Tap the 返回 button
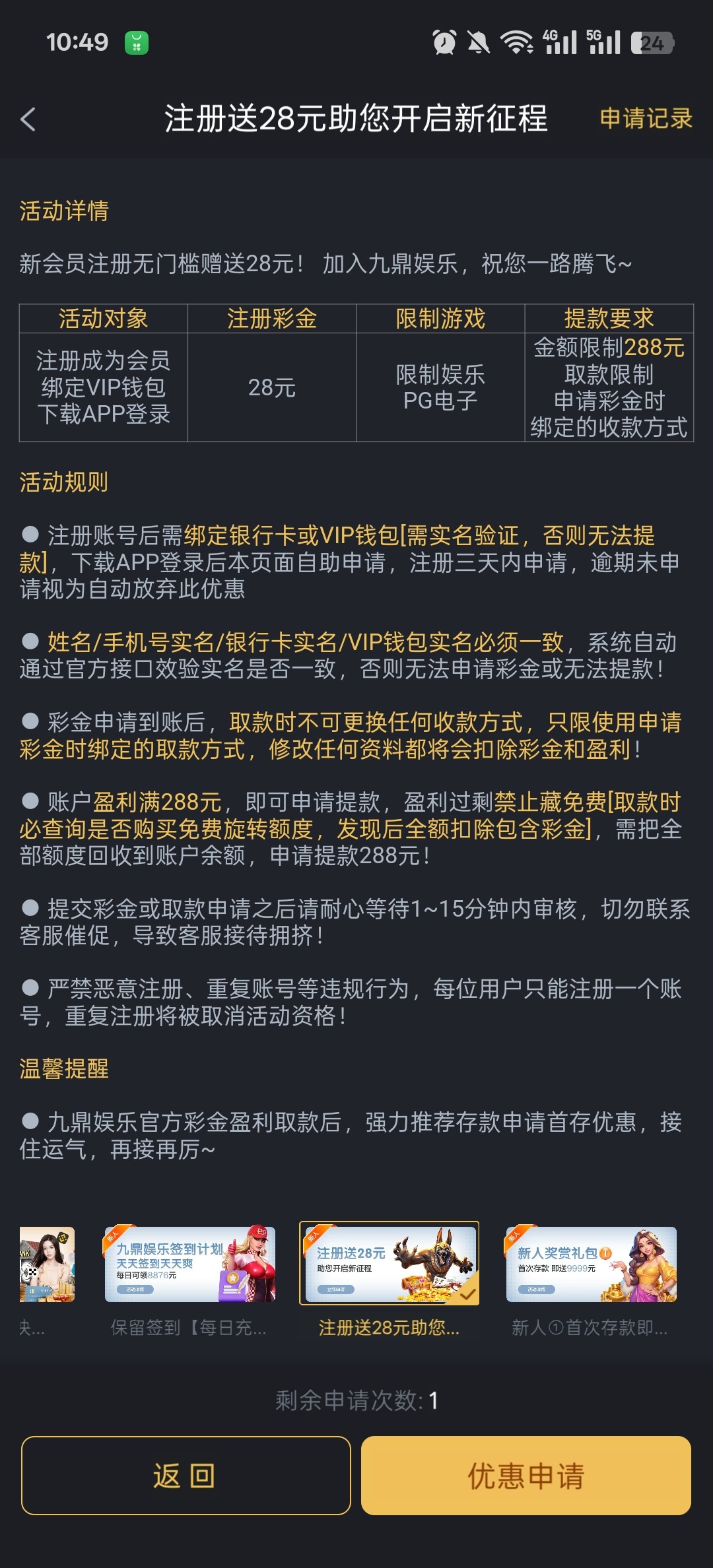Image resolution: width=713 pixels, height=1568 pixels. coord(186,1476)
